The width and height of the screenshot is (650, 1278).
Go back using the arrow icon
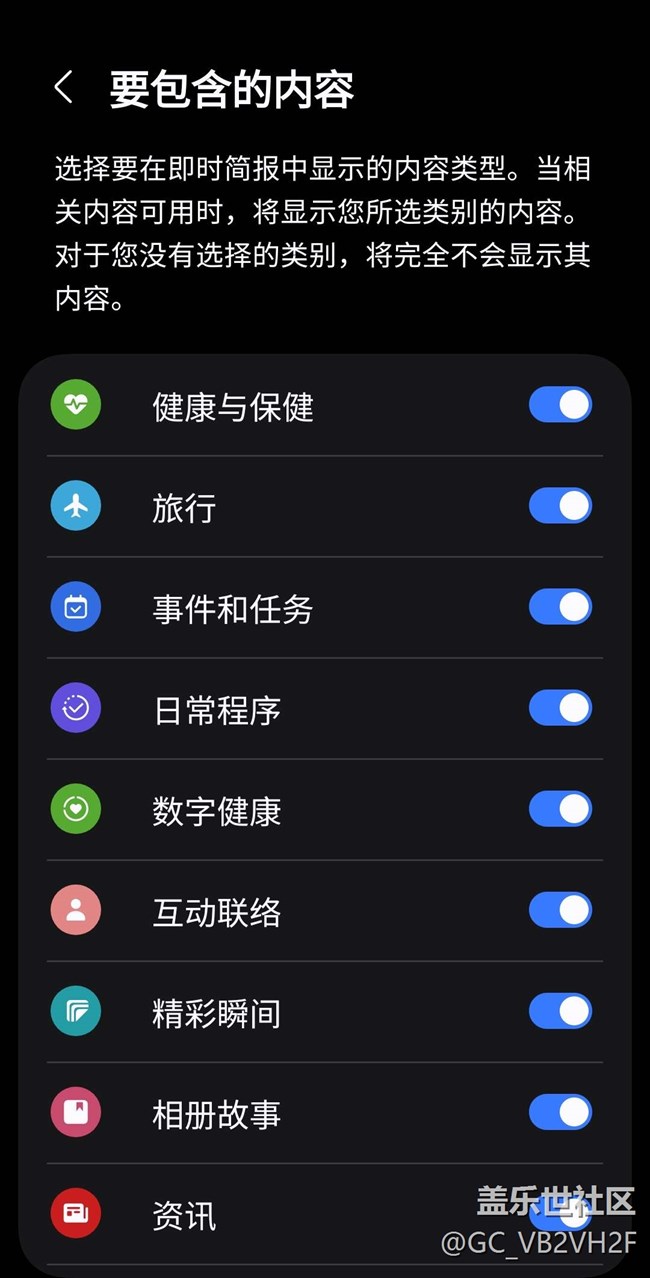point(64,88)
